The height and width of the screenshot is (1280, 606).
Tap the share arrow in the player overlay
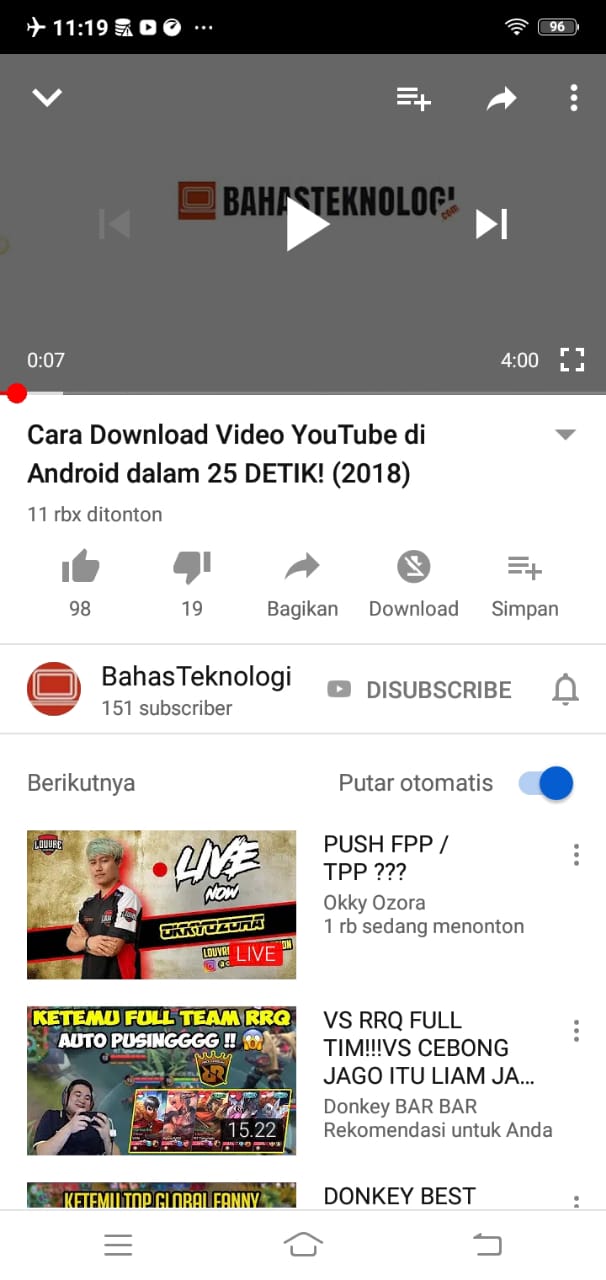point(501,98)
